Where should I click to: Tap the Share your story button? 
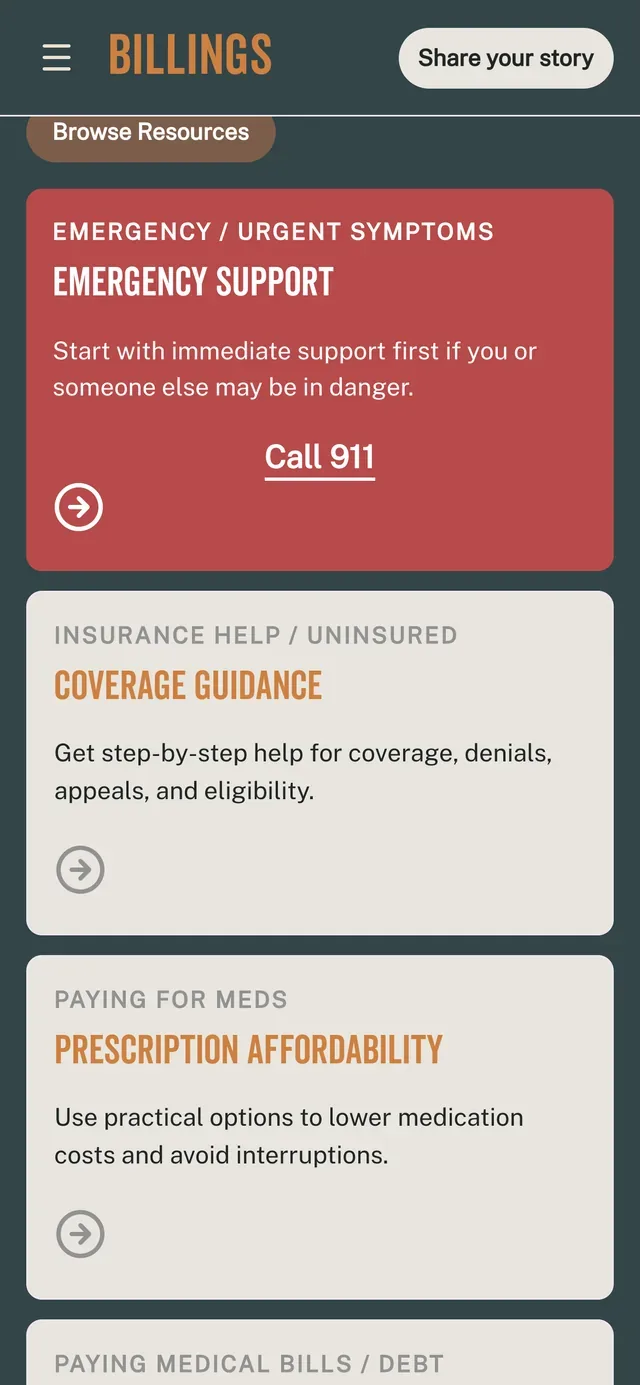(506, 58)
